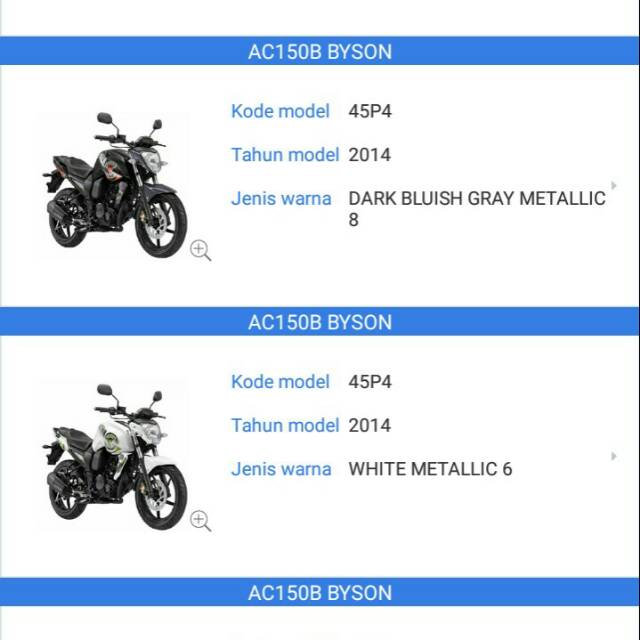
Task: Zoom the Dark Bluish Gray Metallic 8 bike image
Action: pos(200,250)
